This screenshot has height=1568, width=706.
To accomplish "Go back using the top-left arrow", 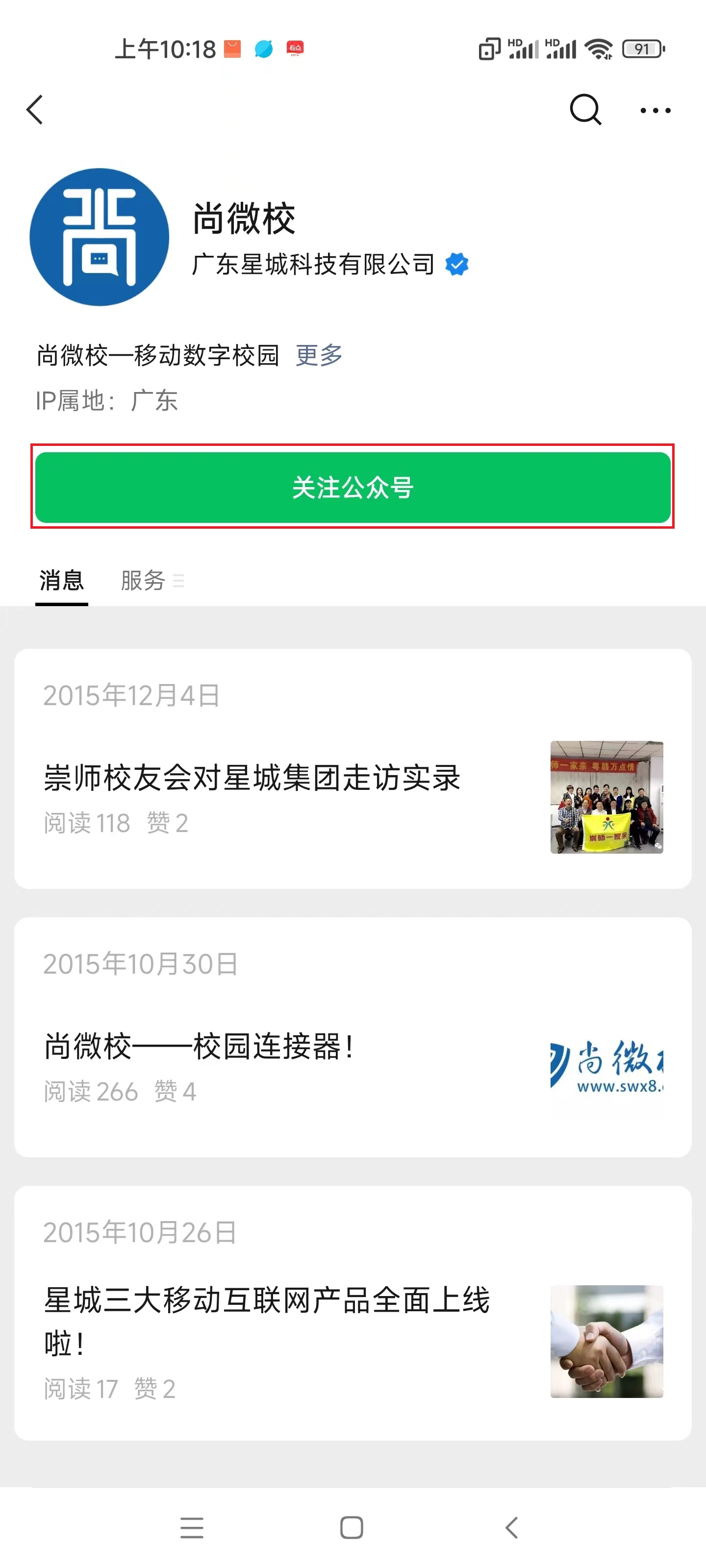I will tap(35, 110).
